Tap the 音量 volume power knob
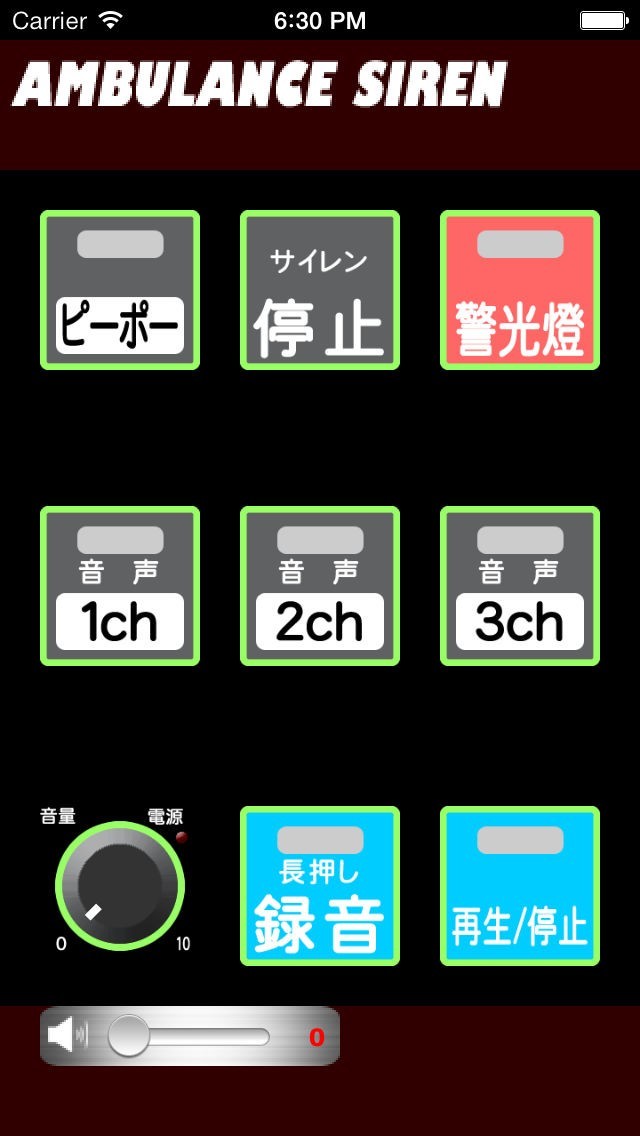640x1136 pixels. (120, 886)
